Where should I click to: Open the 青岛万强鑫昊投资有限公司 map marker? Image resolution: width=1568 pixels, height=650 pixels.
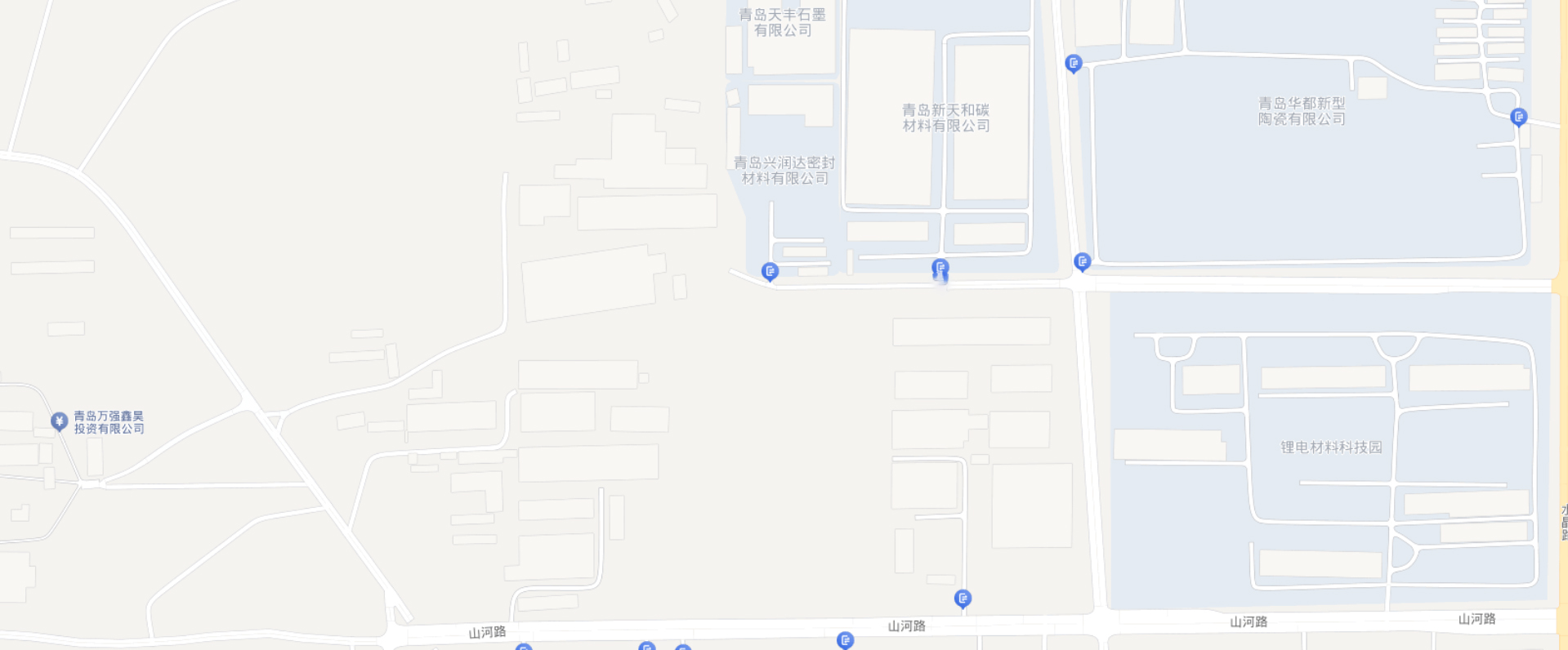pos(59,421)
